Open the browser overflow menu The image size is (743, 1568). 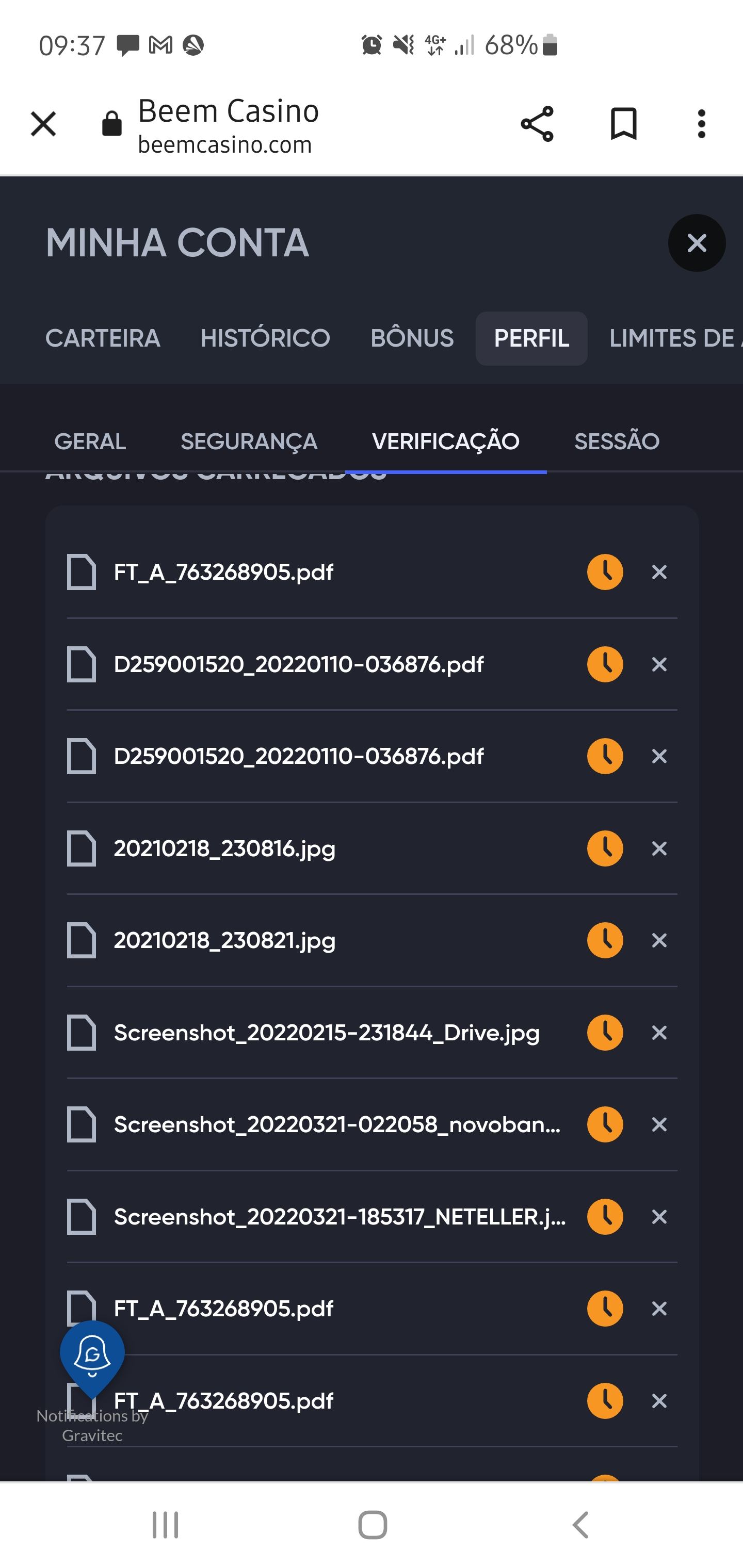click(702, 124)
